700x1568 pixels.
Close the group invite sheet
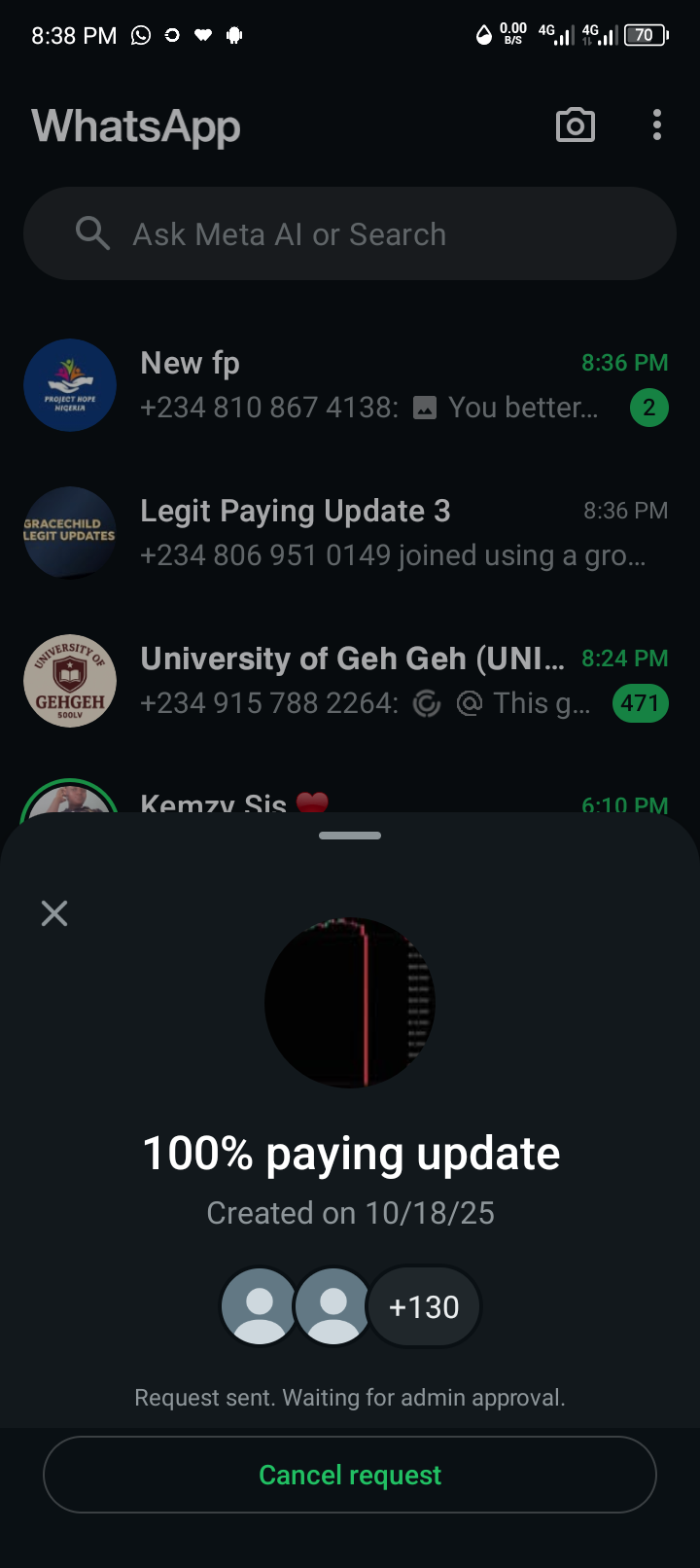pos(54,913)
